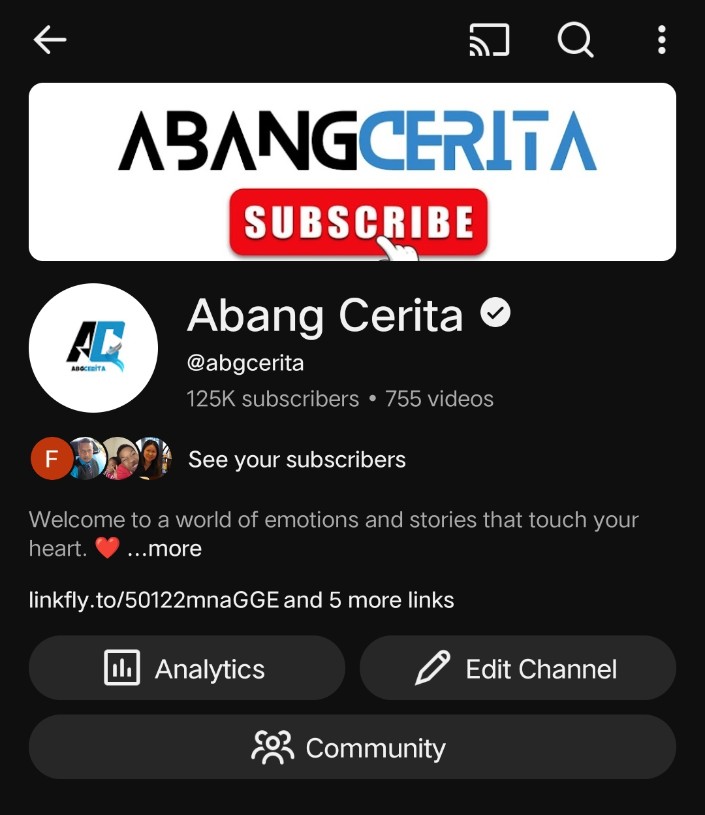
Task: Expand the description with ...more
Action: [164, 549]
